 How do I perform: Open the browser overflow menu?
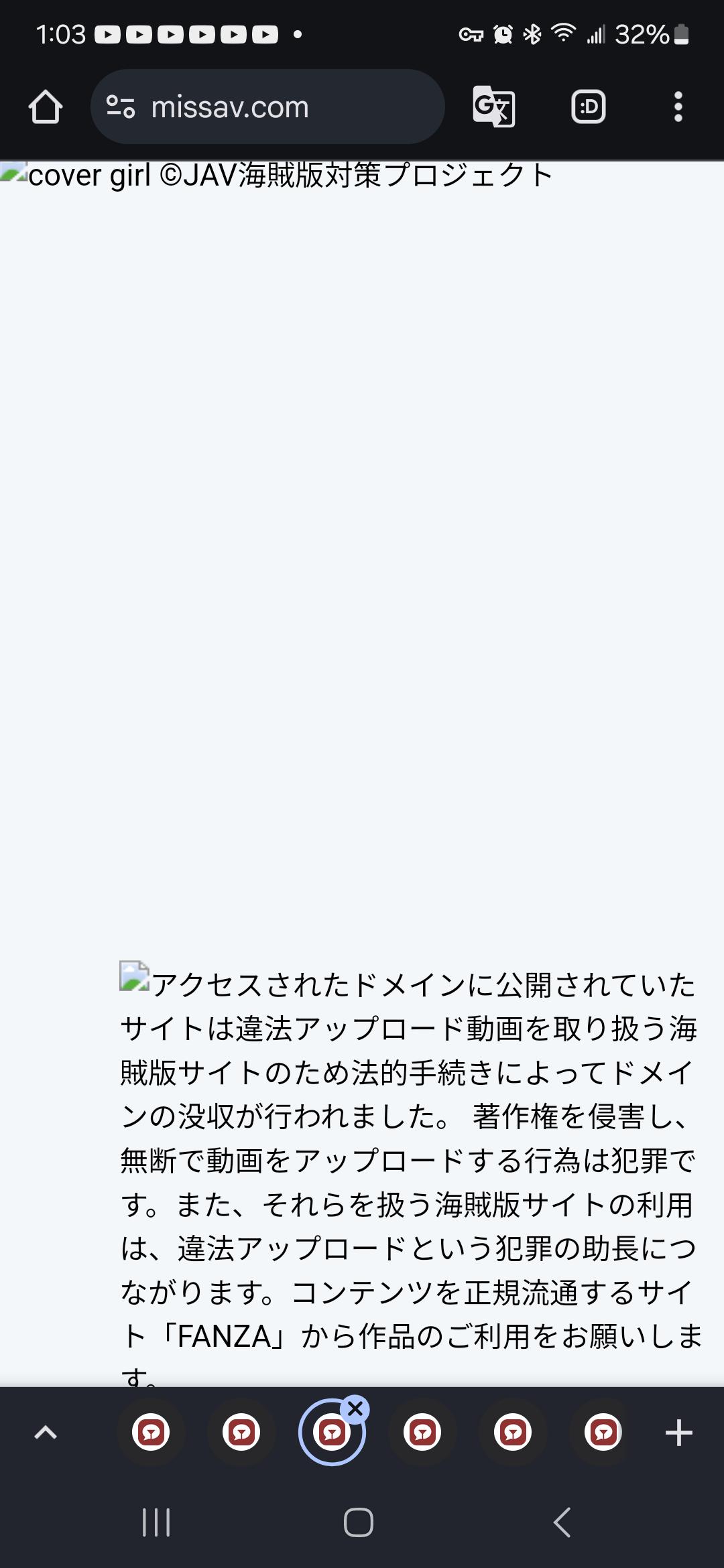(x=678, y=107)
